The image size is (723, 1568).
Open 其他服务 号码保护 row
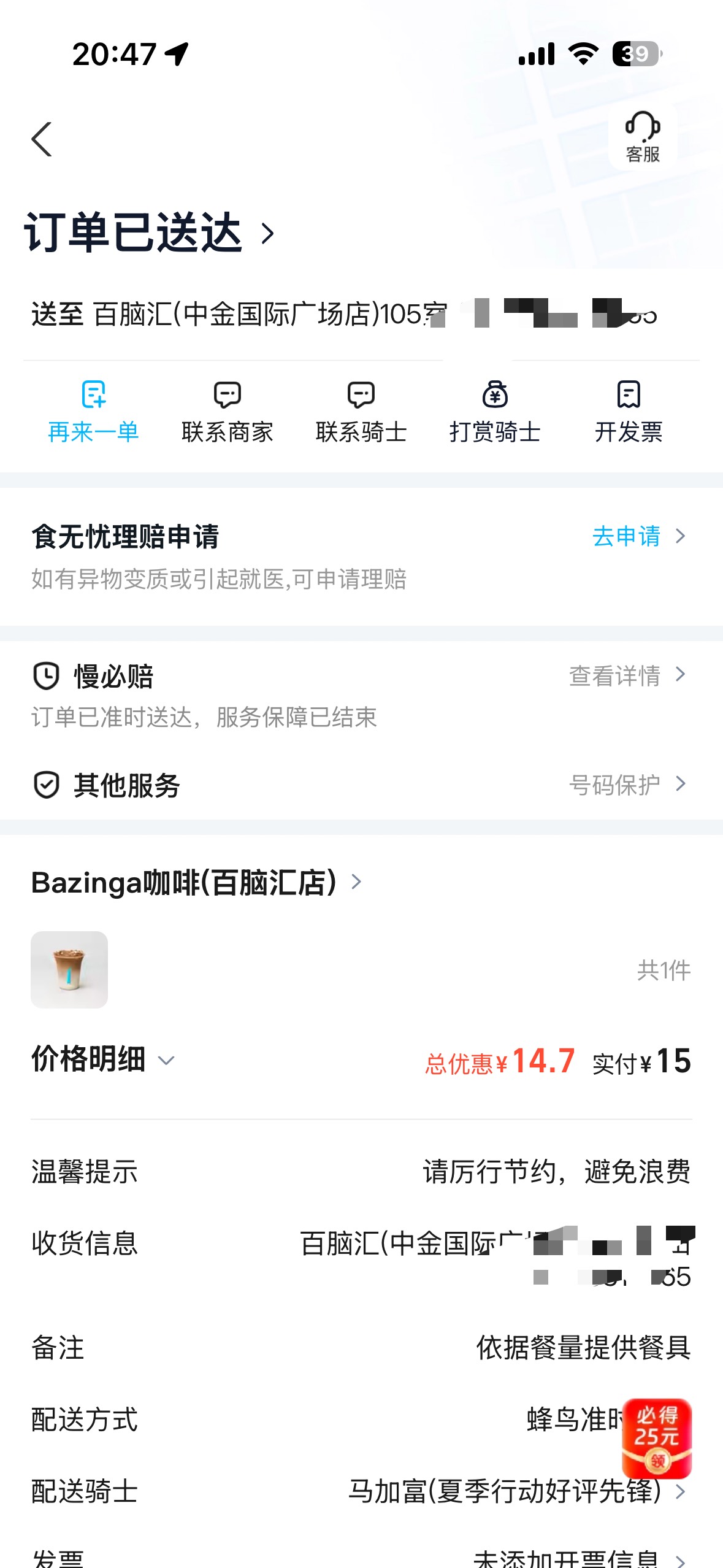627,784
